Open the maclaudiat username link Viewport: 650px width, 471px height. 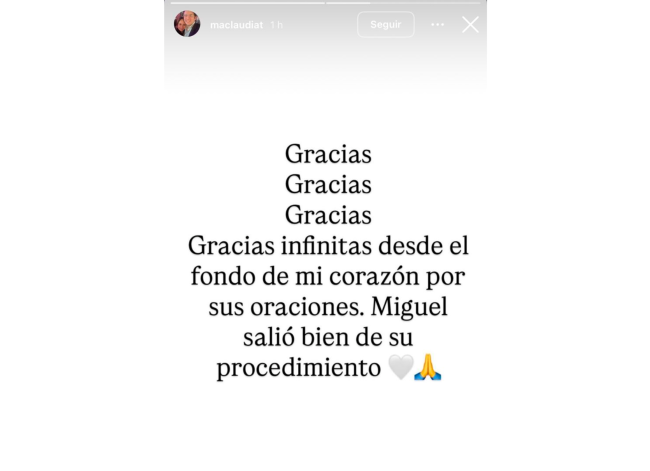coord(236,25)
